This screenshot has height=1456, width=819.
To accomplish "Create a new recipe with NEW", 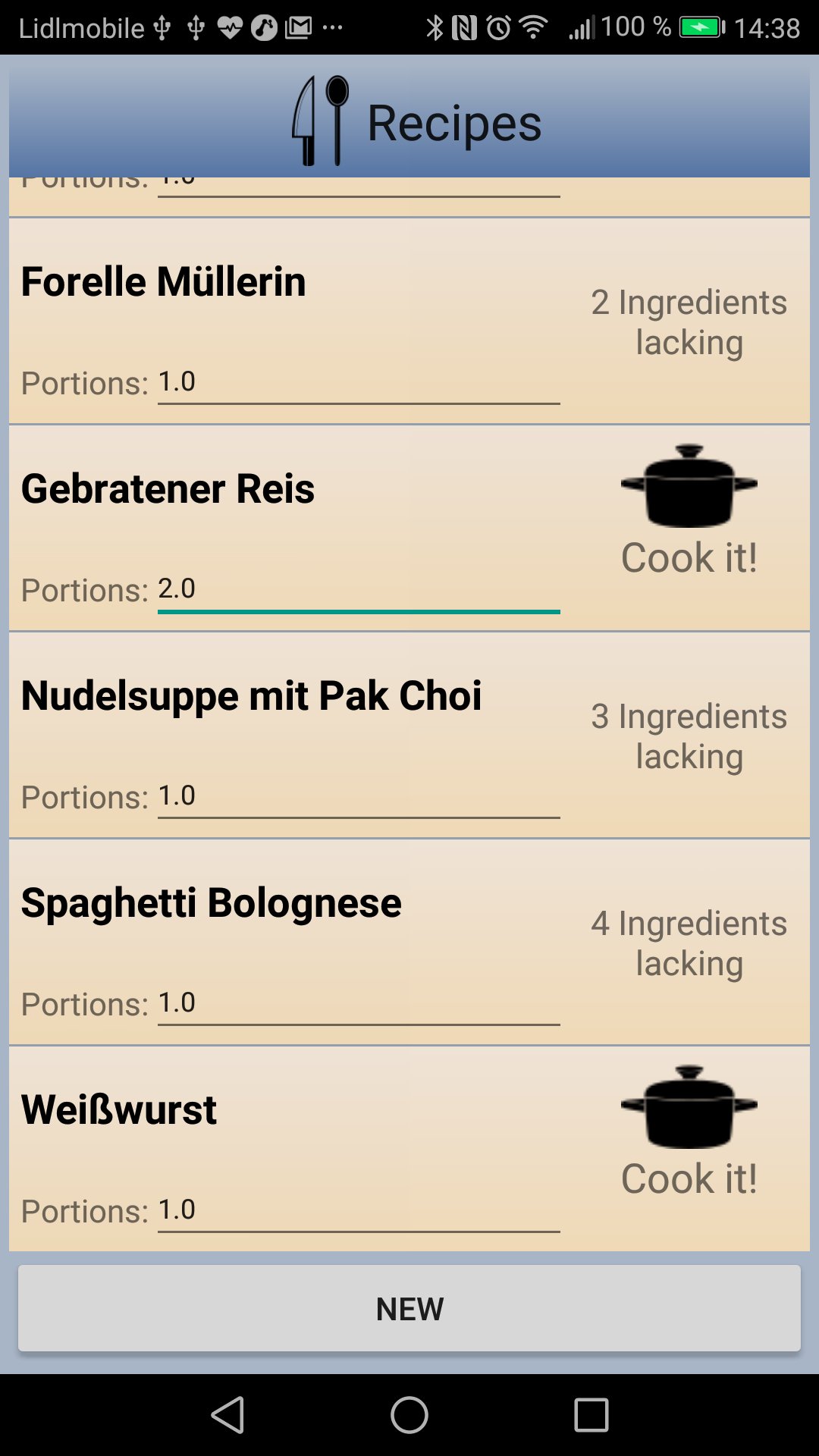I will 409,1308.
